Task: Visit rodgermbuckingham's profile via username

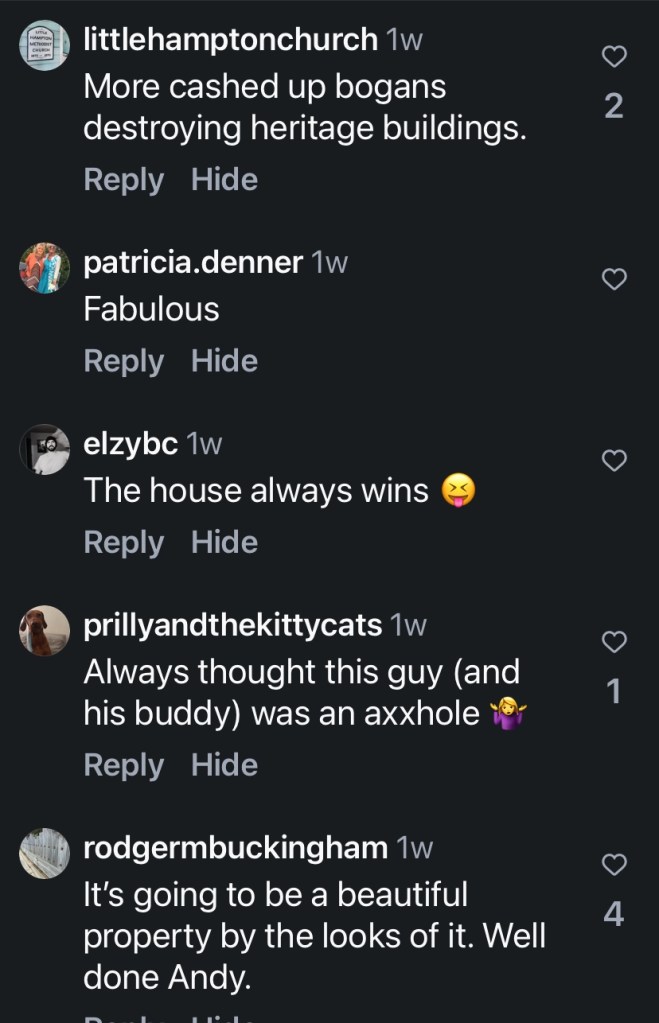Action: pyautogui.click(x=235, y=848)
